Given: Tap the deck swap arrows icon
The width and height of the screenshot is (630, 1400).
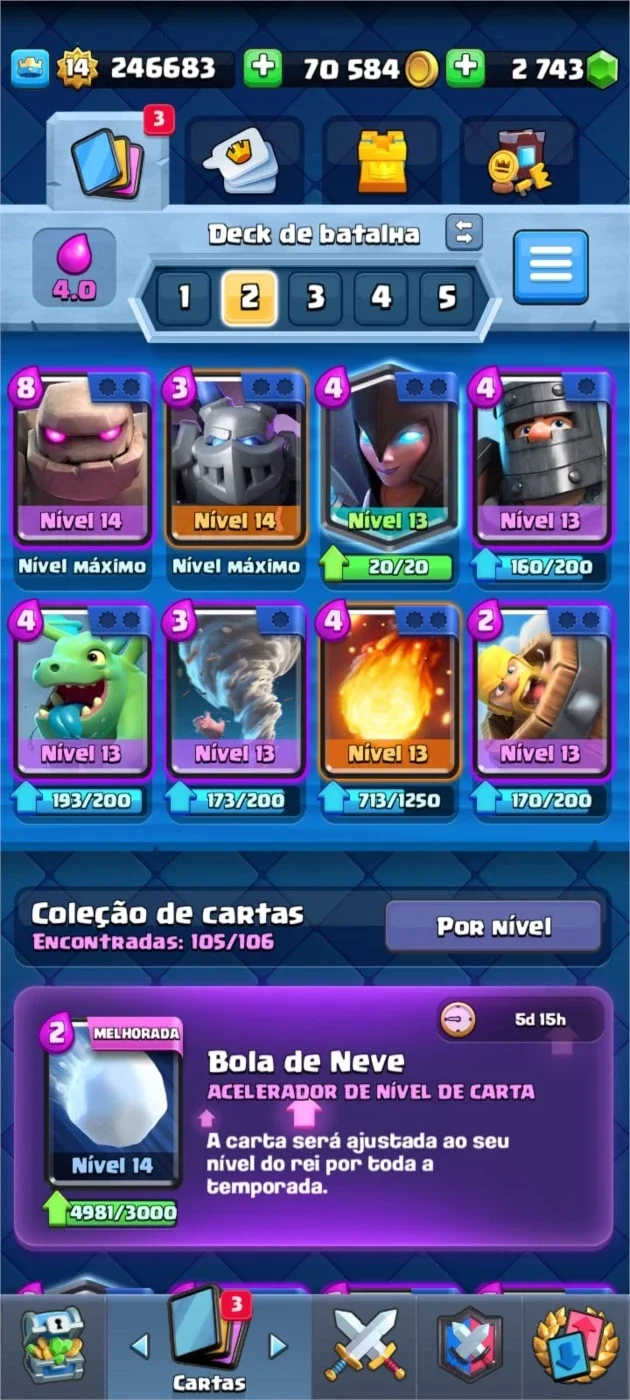Looking at the screenshot, I should [x=464, y=233].
